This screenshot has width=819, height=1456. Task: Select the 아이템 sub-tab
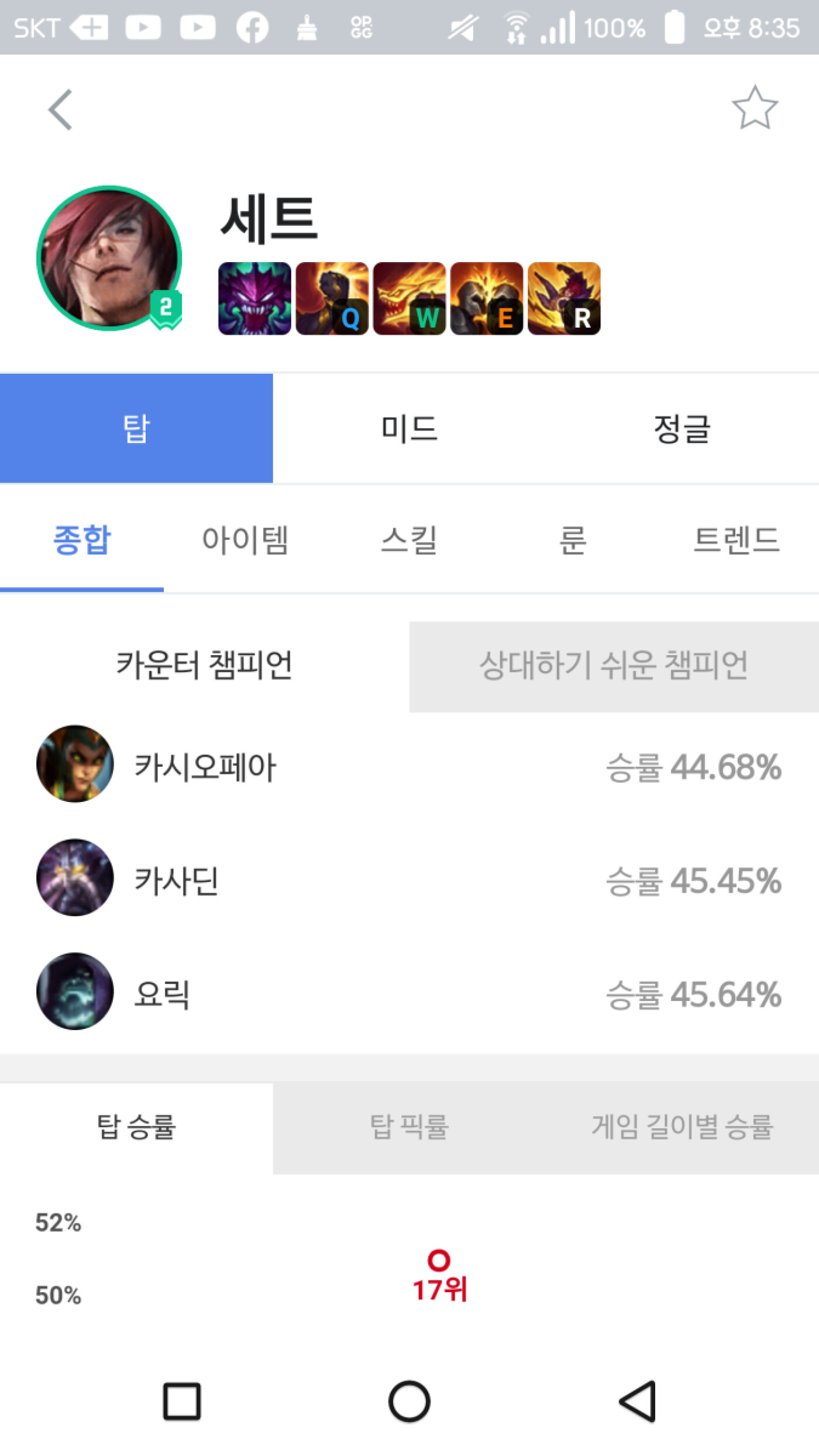[246, 542]
